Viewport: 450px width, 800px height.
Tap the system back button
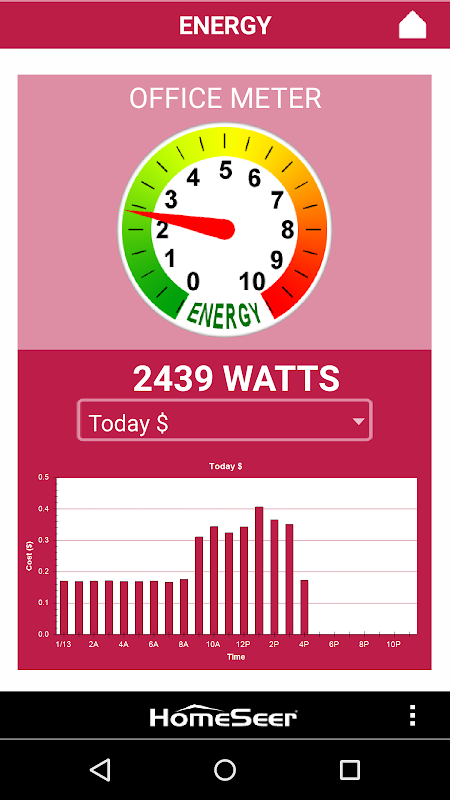click(x=100, y=769)
